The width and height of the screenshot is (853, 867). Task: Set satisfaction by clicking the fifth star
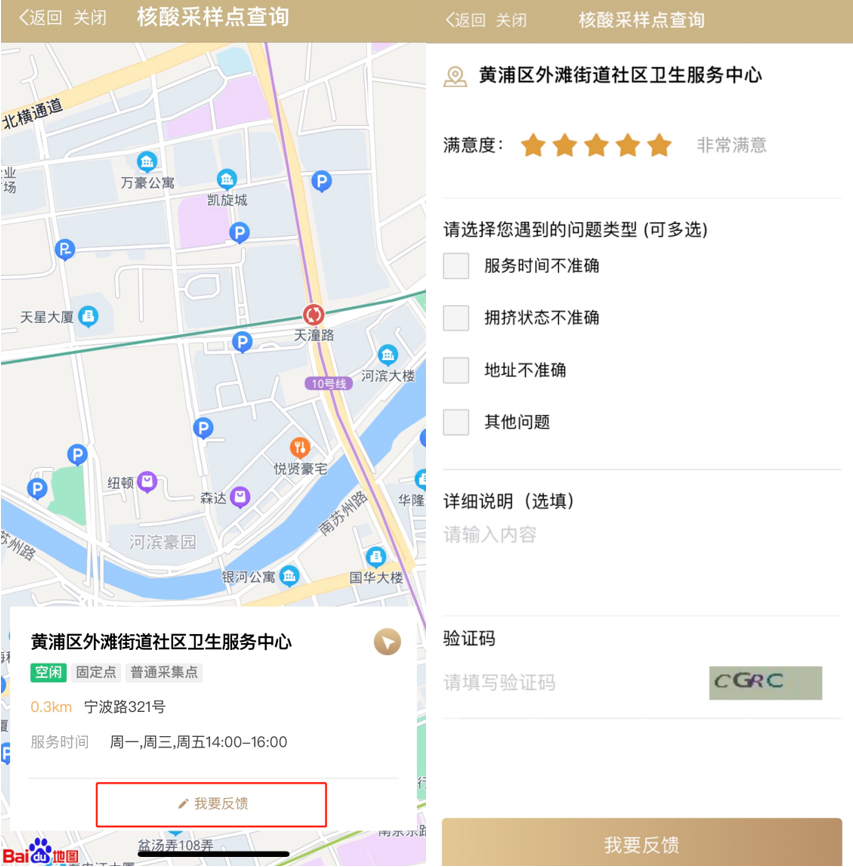point(659,144)
